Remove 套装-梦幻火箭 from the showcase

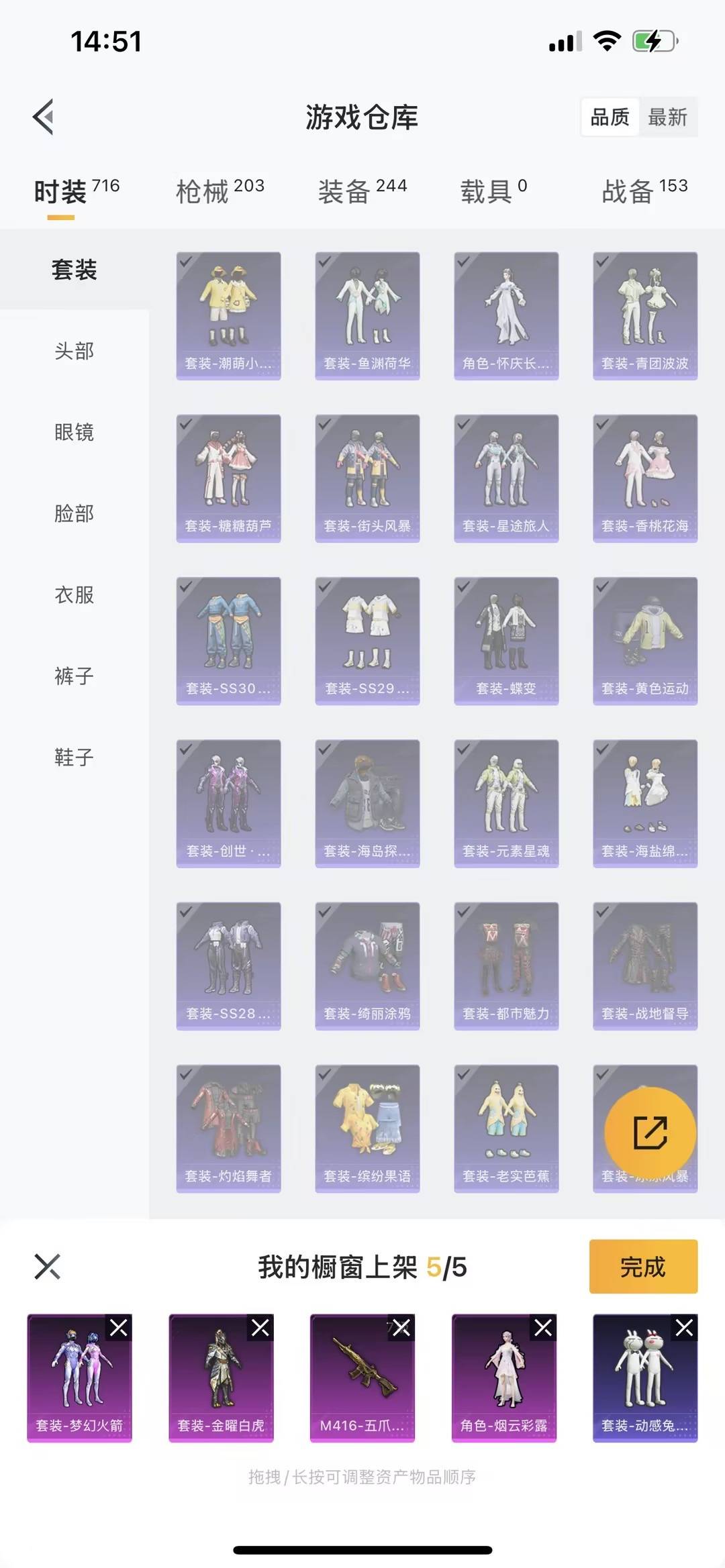coord(119,1327)
